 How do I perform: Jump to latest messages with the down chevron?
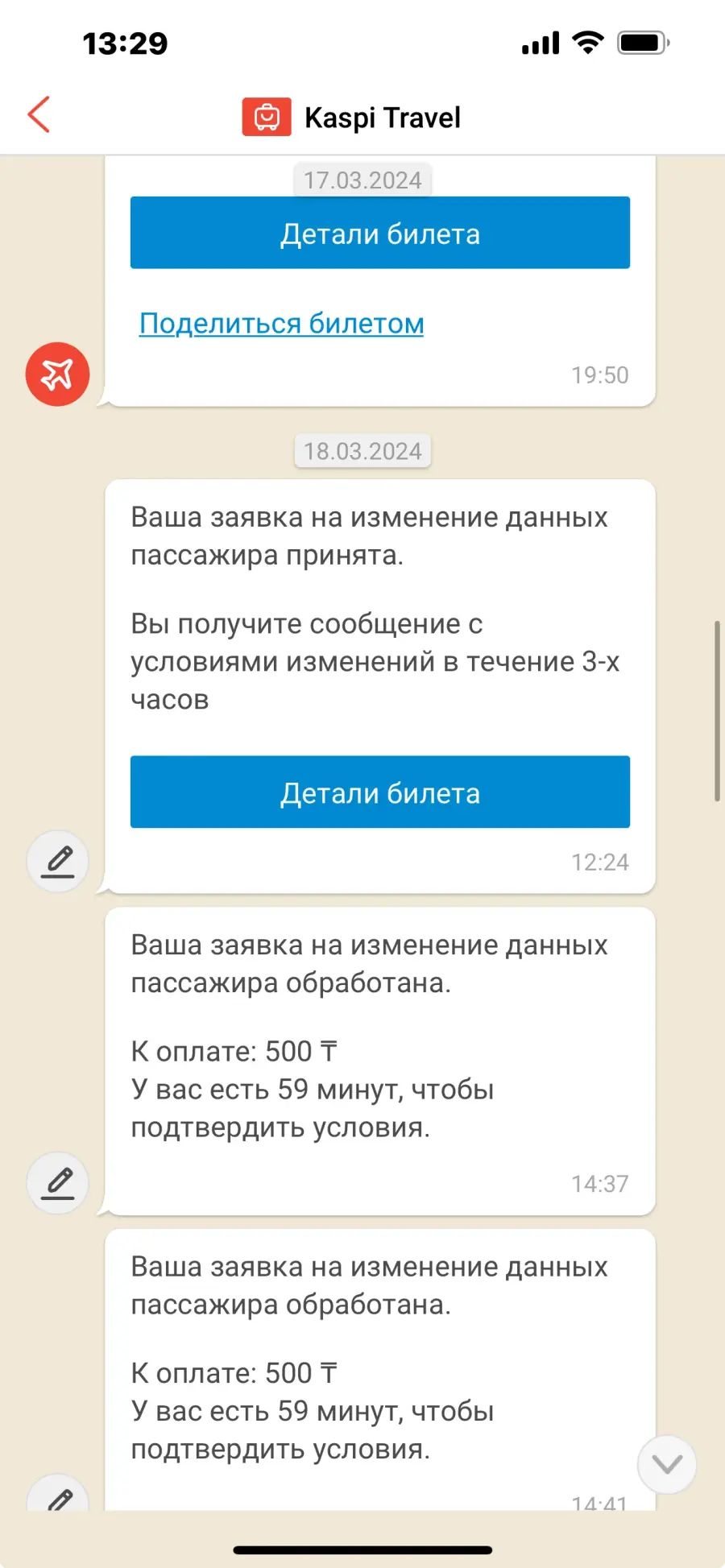pos(667,1464)
